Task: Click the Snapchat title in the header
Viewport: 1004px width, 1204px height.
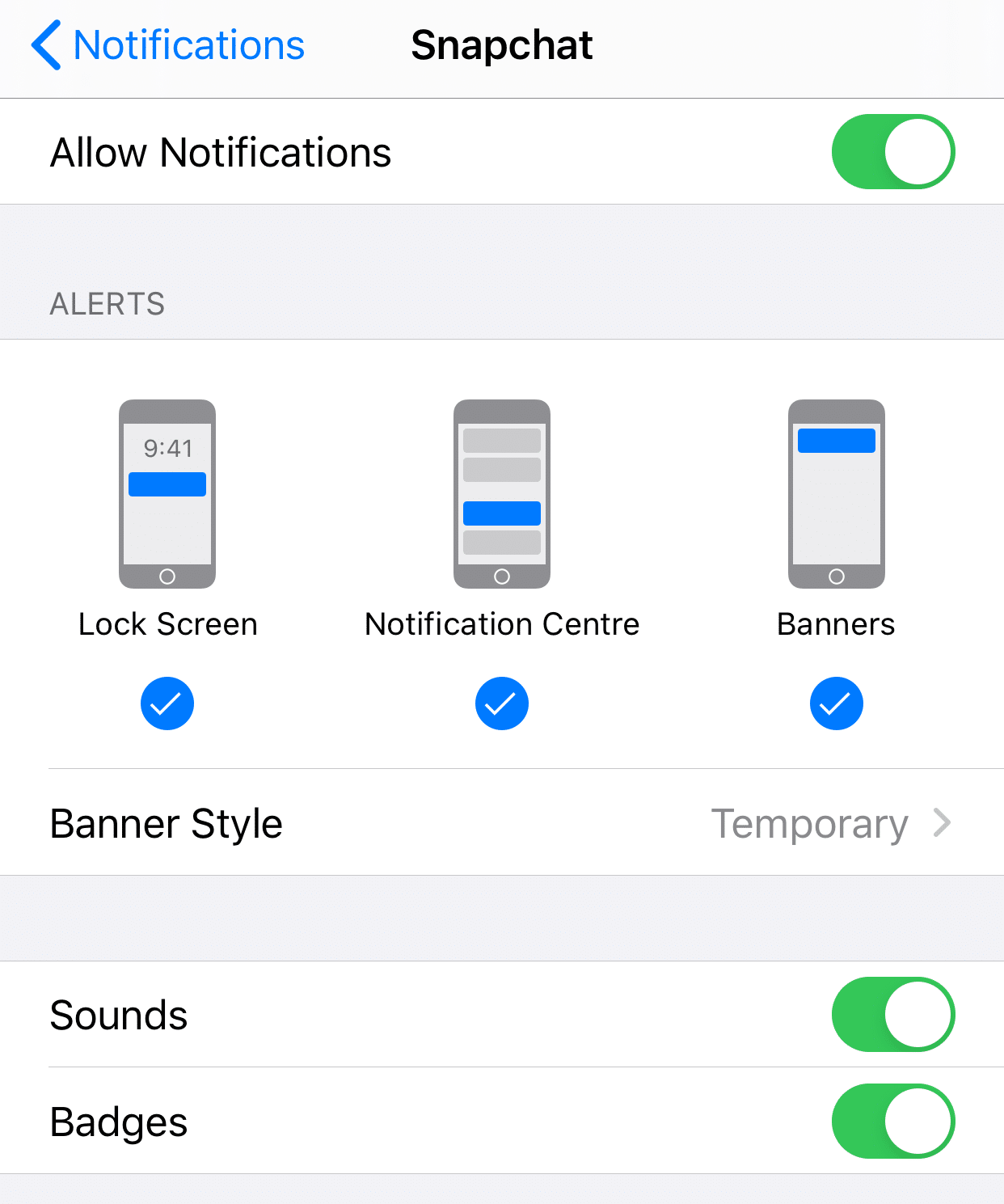Action: click(501, 45)
